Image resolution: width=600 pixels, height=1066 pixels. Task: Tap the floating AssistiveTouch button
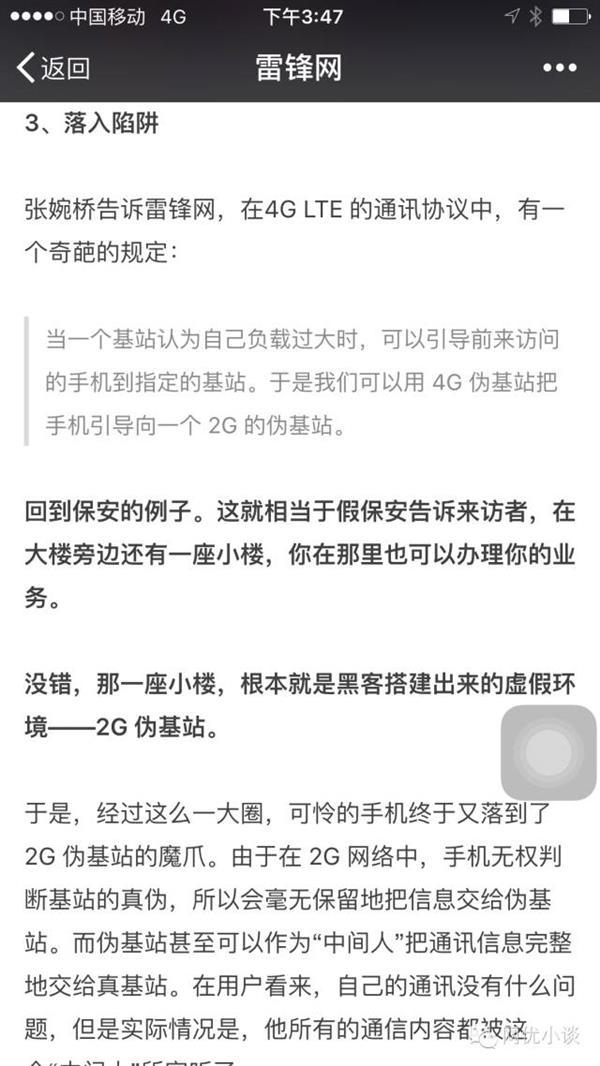(x=549, y=752)
